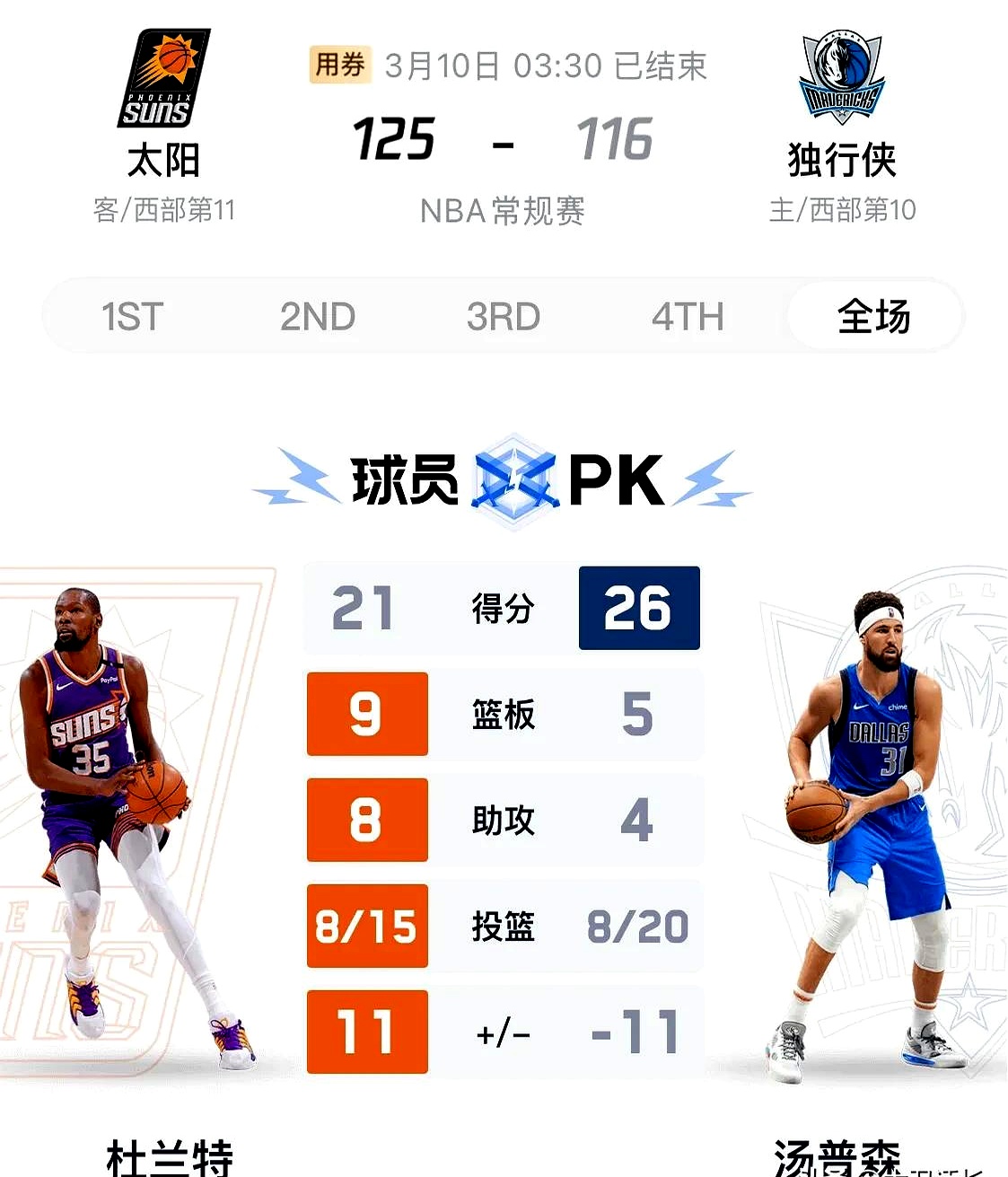Show 3RD quarter player comparison
Image resolution: width=1008 pixels, height=1177 pixels.
pos(504,317)
